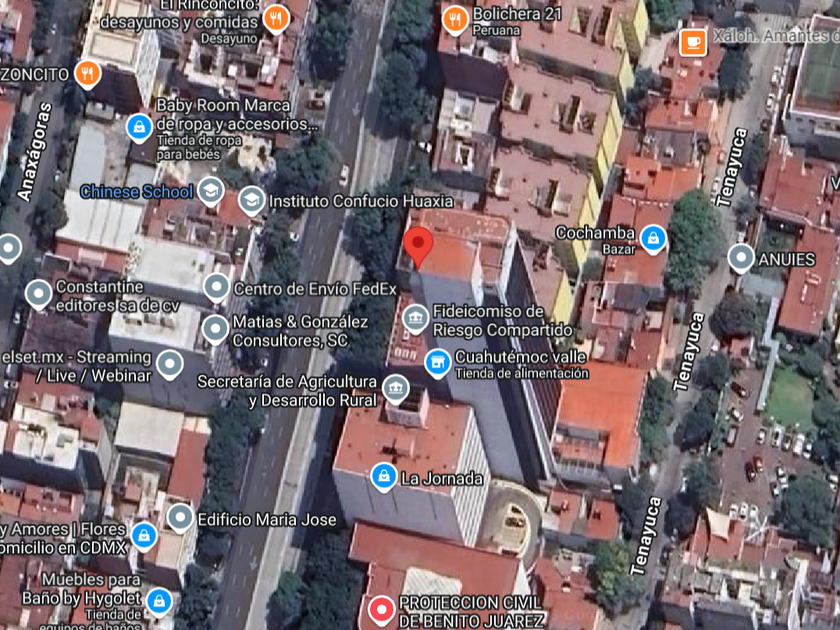
Task: Open Muebles para Baño by Hygolet marker
Action: click(159, 602)
